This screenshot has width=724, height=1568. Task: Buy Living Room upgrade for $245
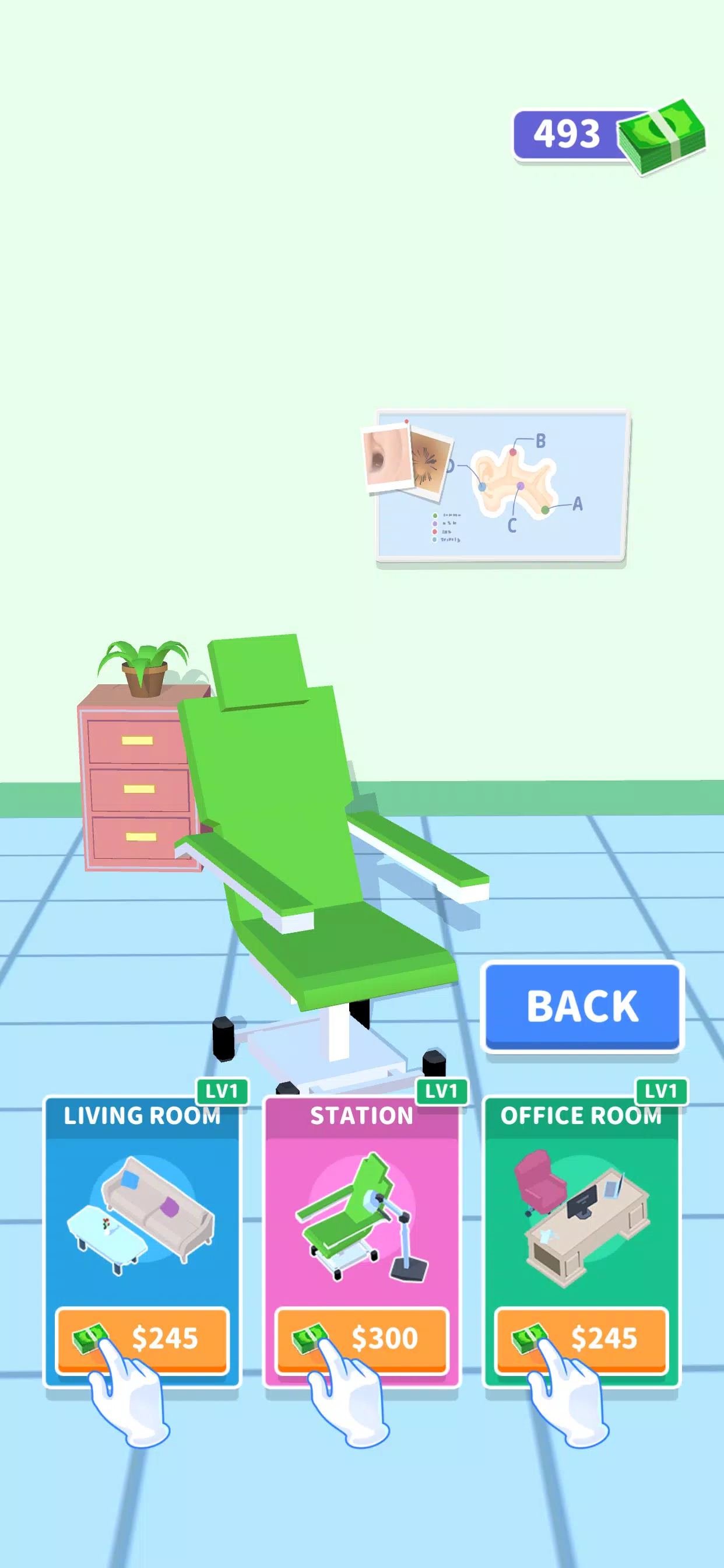coord(142,1339)
